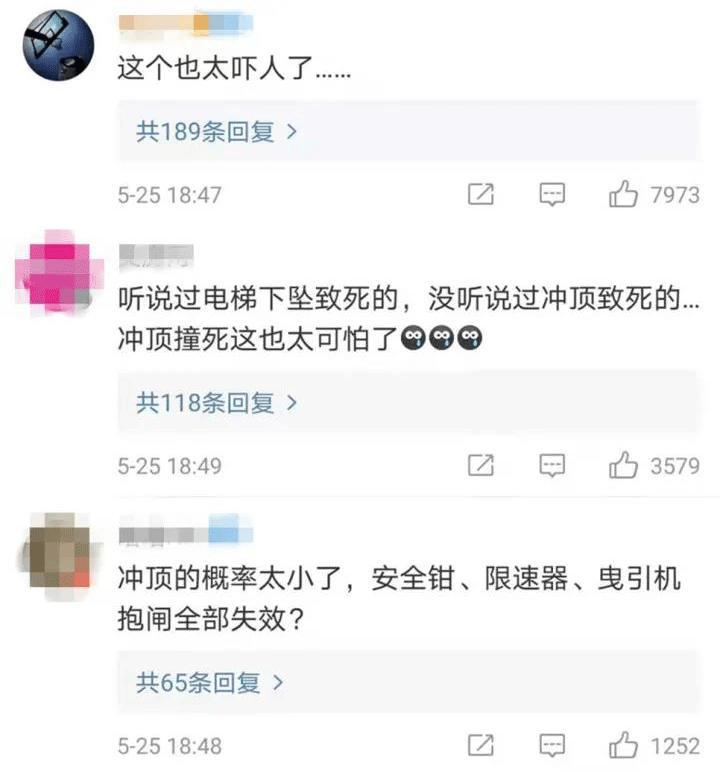Screen dimensions: 720x772
Task: Repost the 5-25 18:49 comment
Action: 481,465
